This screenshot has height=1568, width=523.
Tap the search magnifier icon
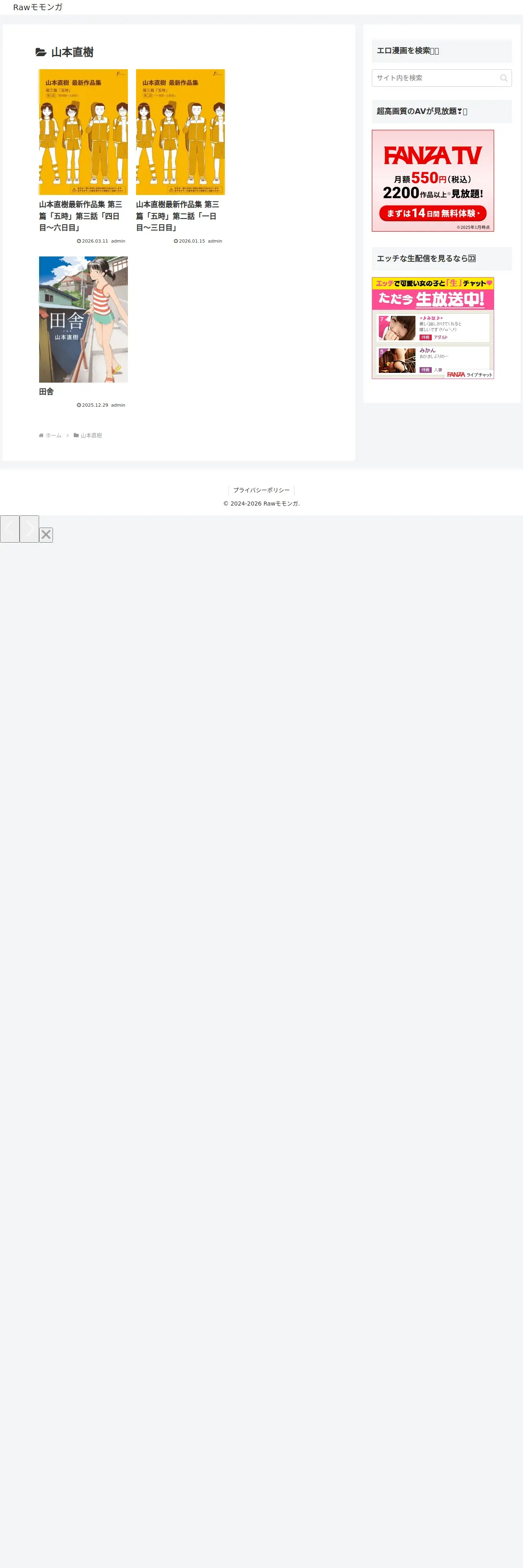[x=503, y=78]
